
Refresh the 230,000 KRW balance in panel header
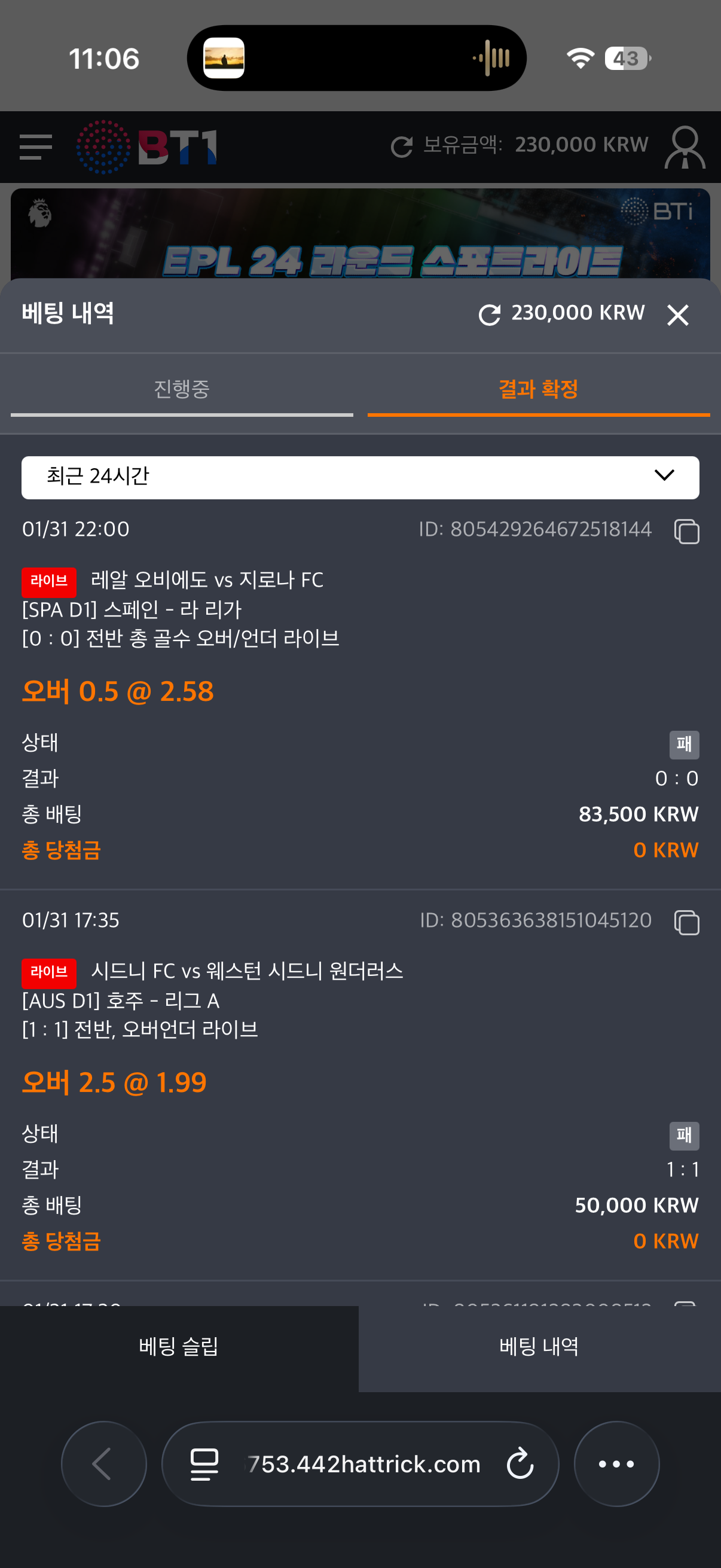click(489, 315)
